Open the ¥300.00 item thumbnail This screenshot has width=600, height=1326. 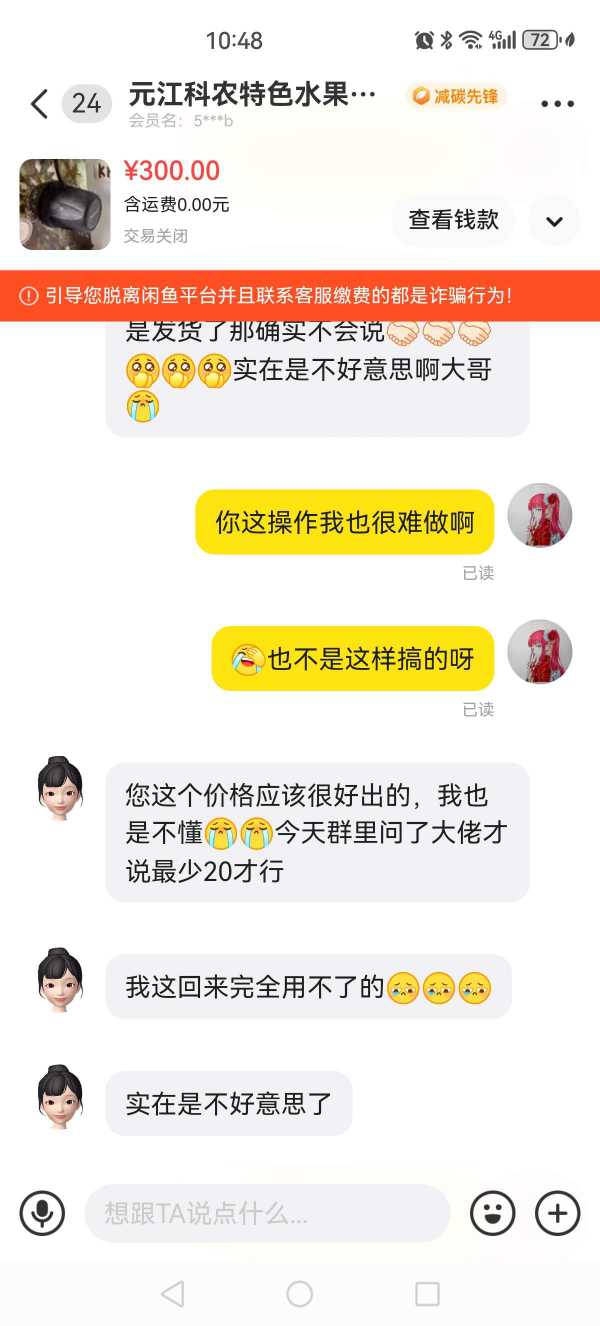pyautogui.click(x=65, y=204)
